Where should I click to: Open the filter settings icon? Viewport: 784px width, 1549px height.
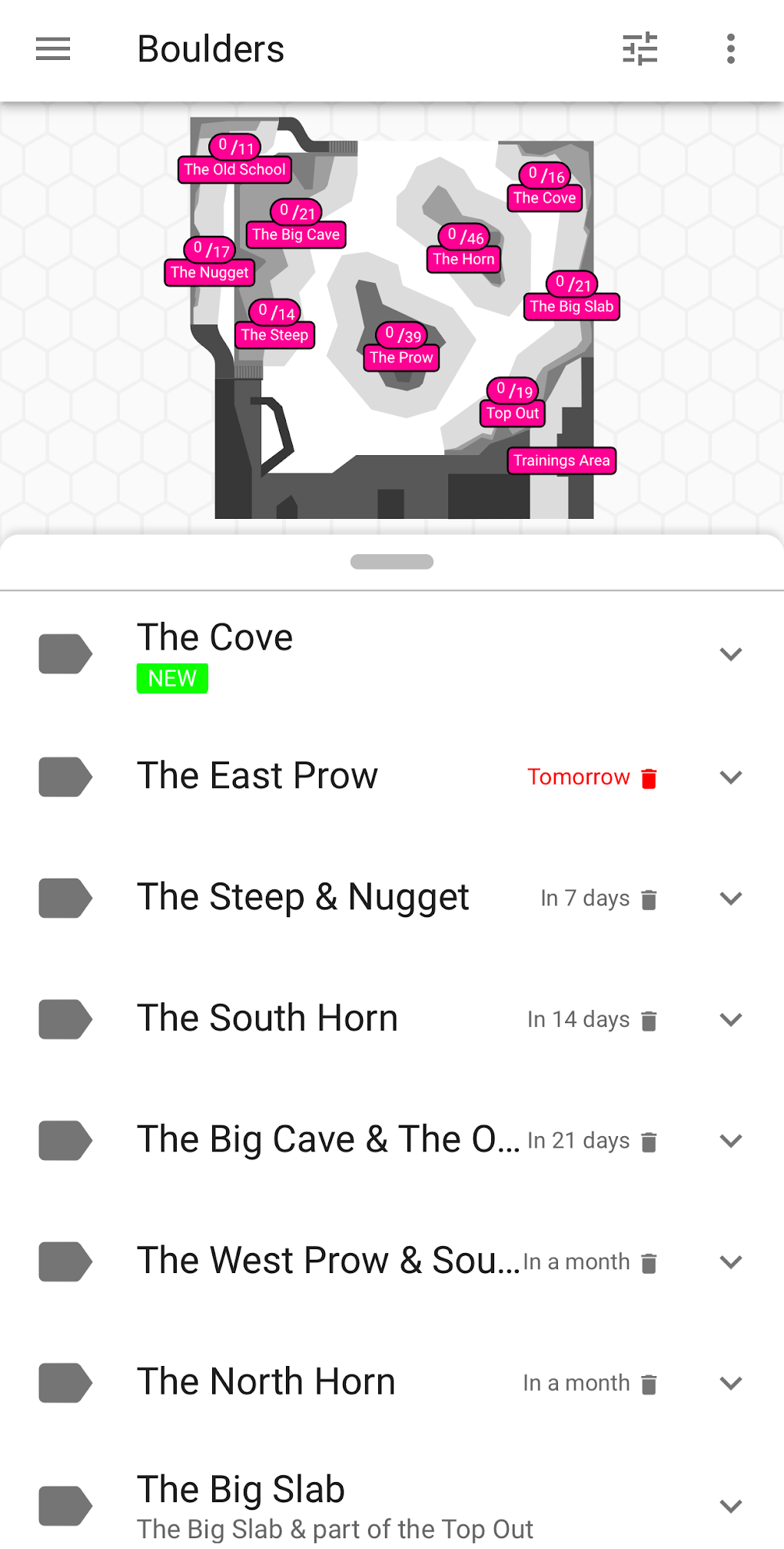pos(639,49)
